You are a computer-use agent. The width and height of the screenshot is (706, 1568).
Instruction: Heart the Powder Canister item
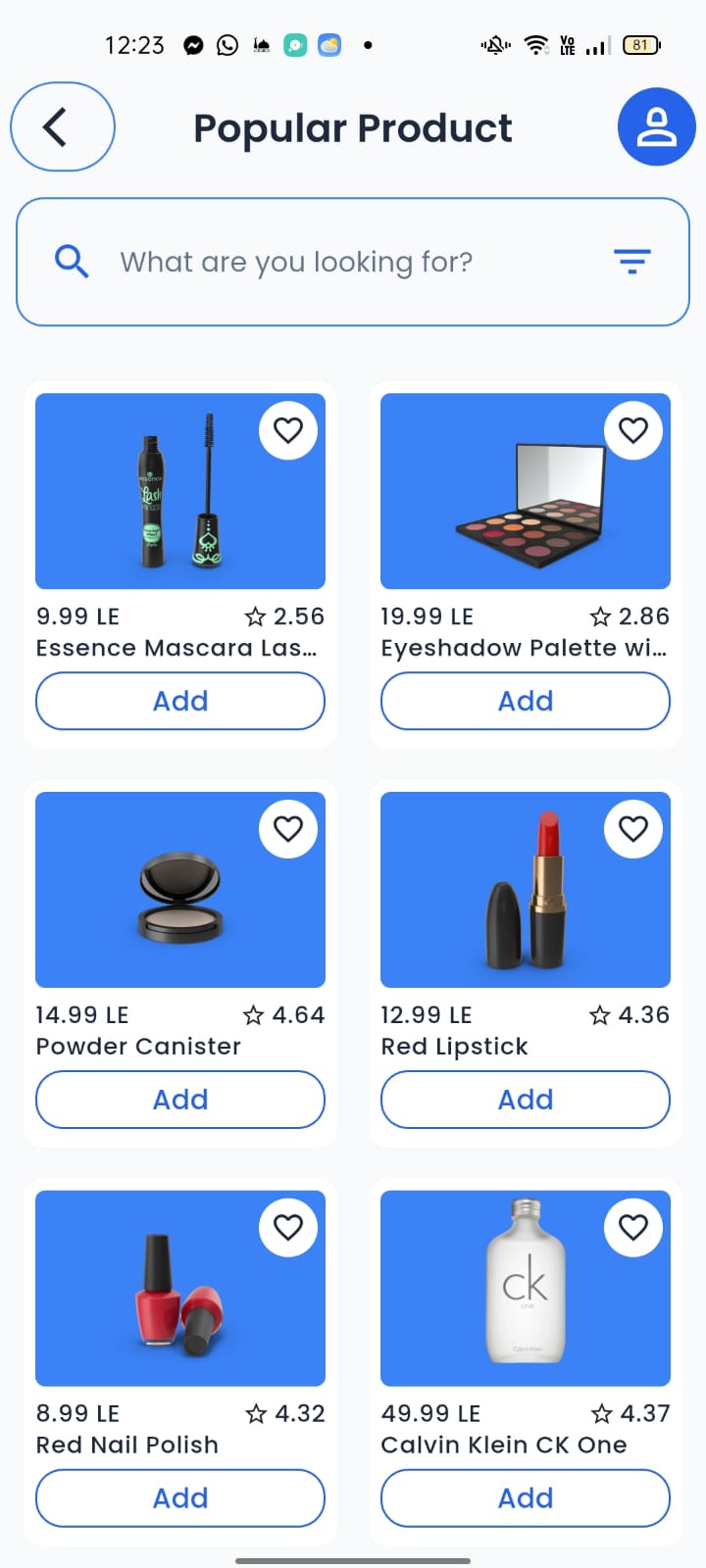[x=288, y=829]
